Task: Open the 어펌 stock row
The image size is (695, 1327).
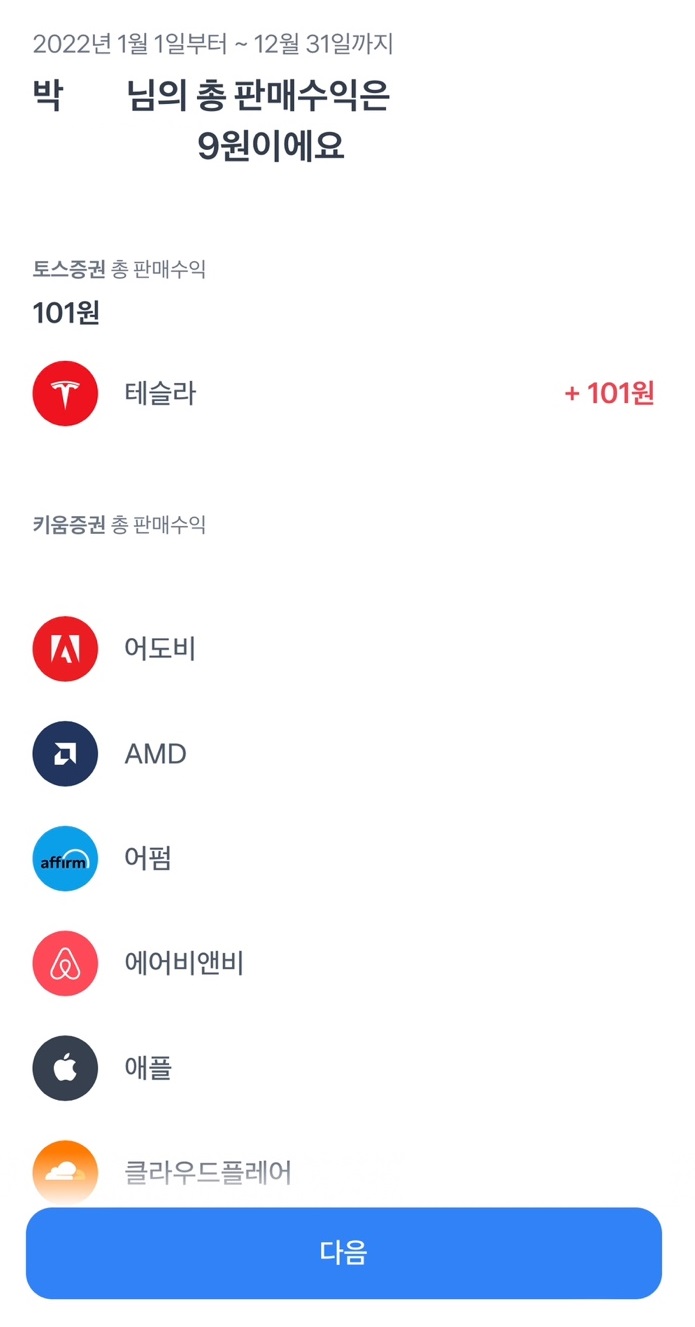Action: click(344, 859)
